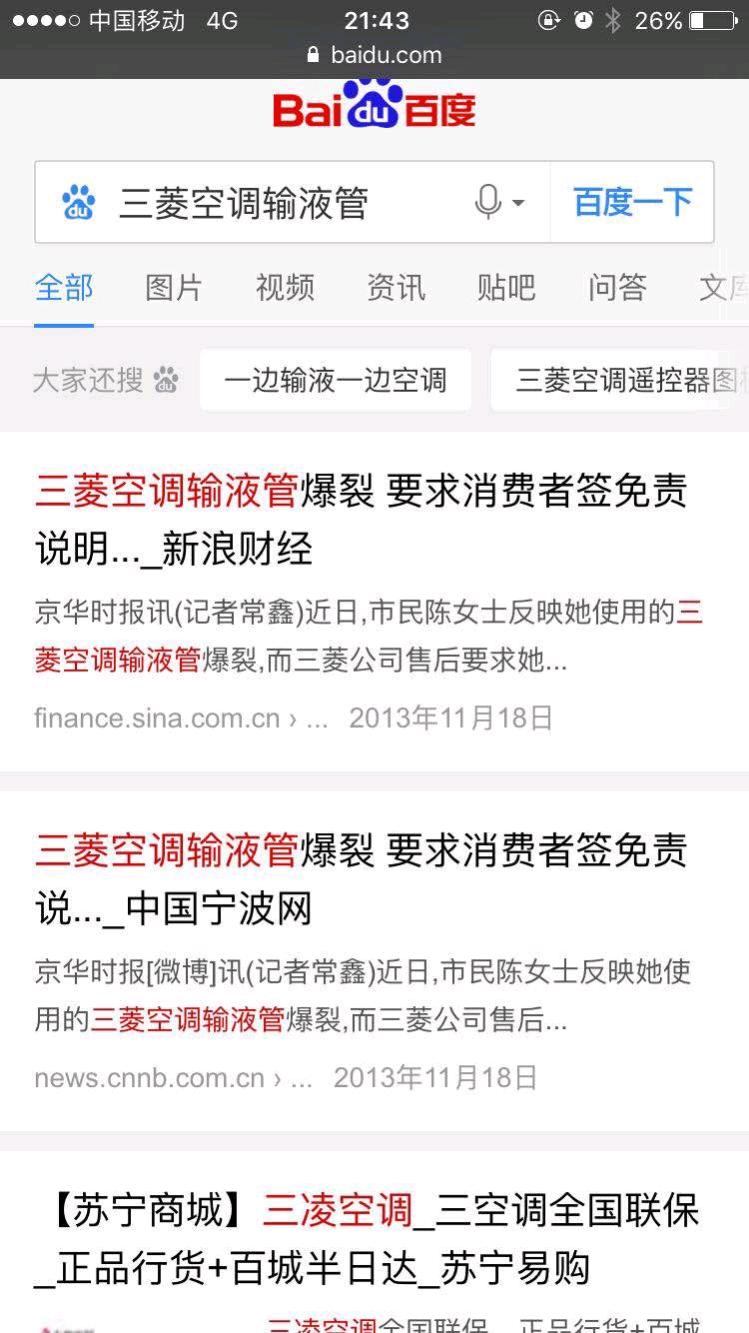
Task: Open the 中国宁波网 news result
Action: tap(360, 880)
